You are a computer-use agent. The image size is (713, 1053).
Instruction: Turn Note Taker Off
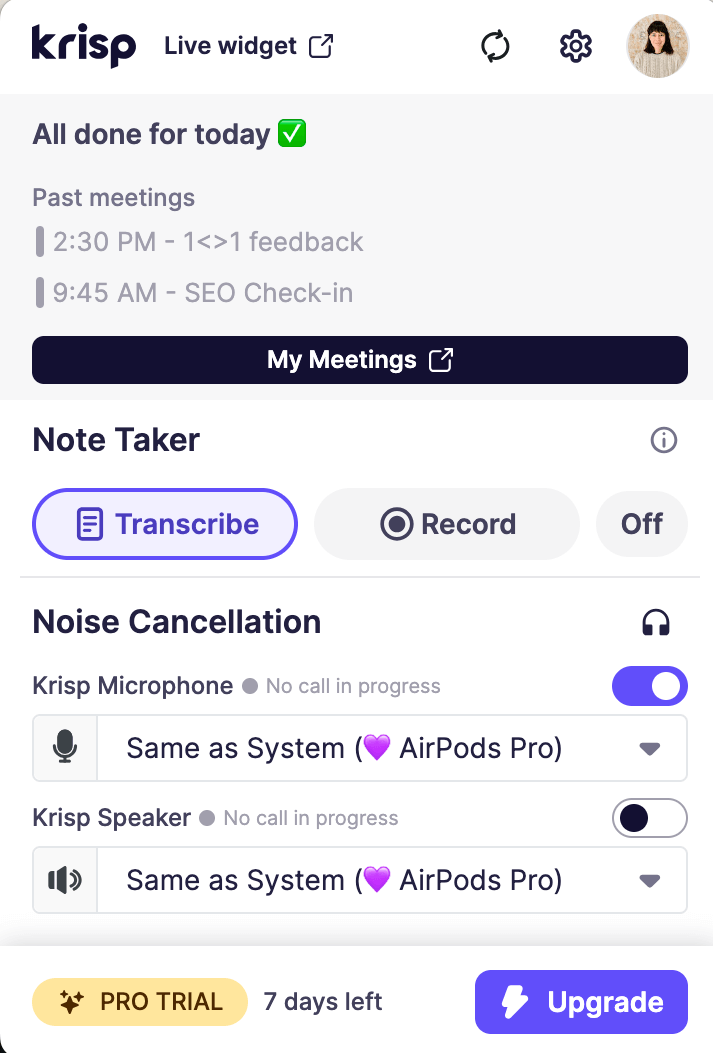(x=641, y=524)
